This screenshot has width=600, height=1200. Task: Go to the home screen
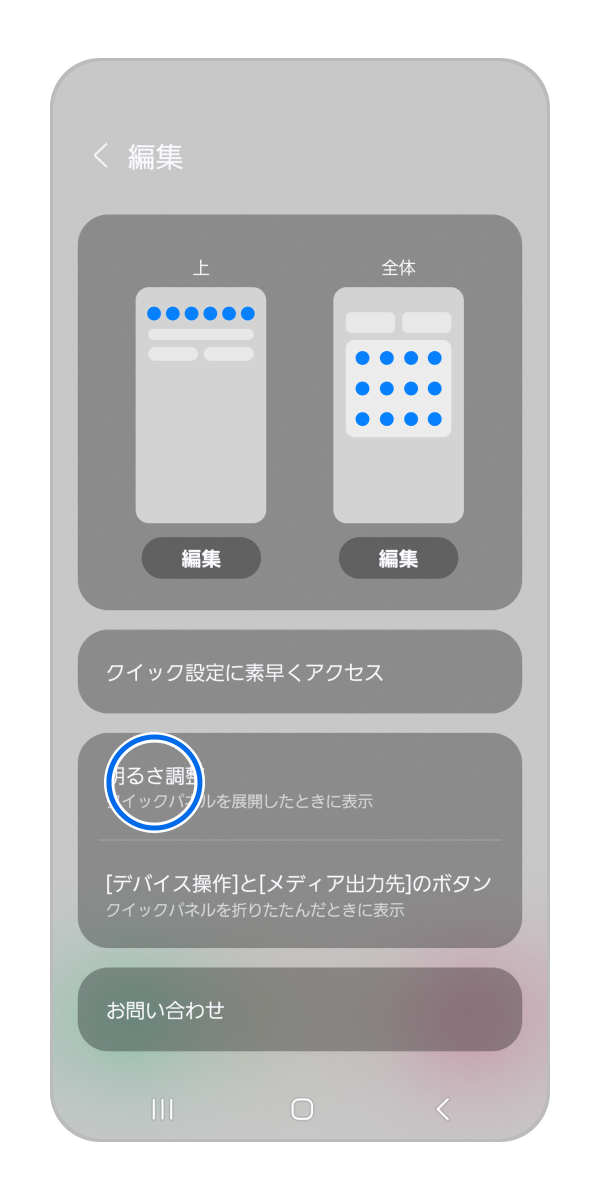coord(301,1108)
